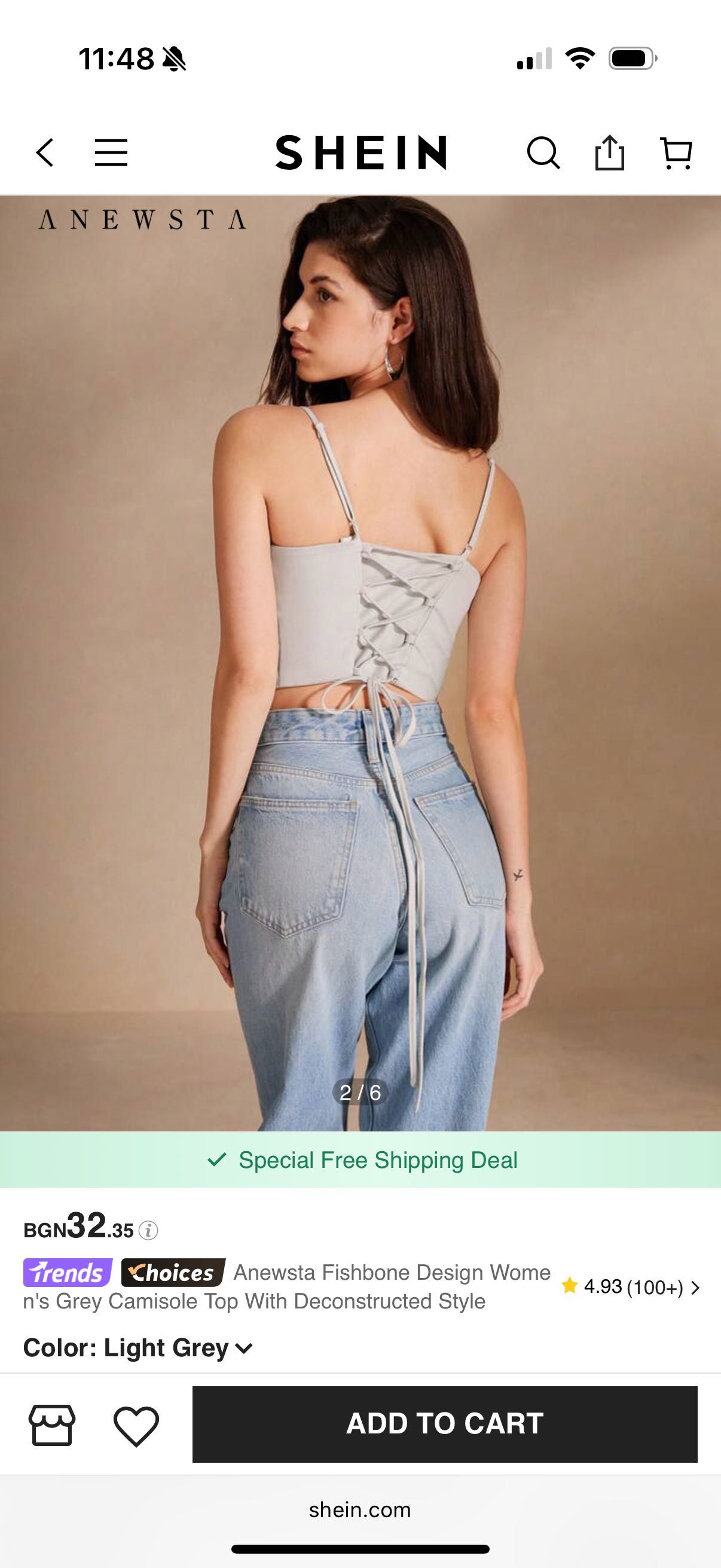Open the product photo full screen
The height and width of the screenshot is (1568, 721).
[360, 663]
